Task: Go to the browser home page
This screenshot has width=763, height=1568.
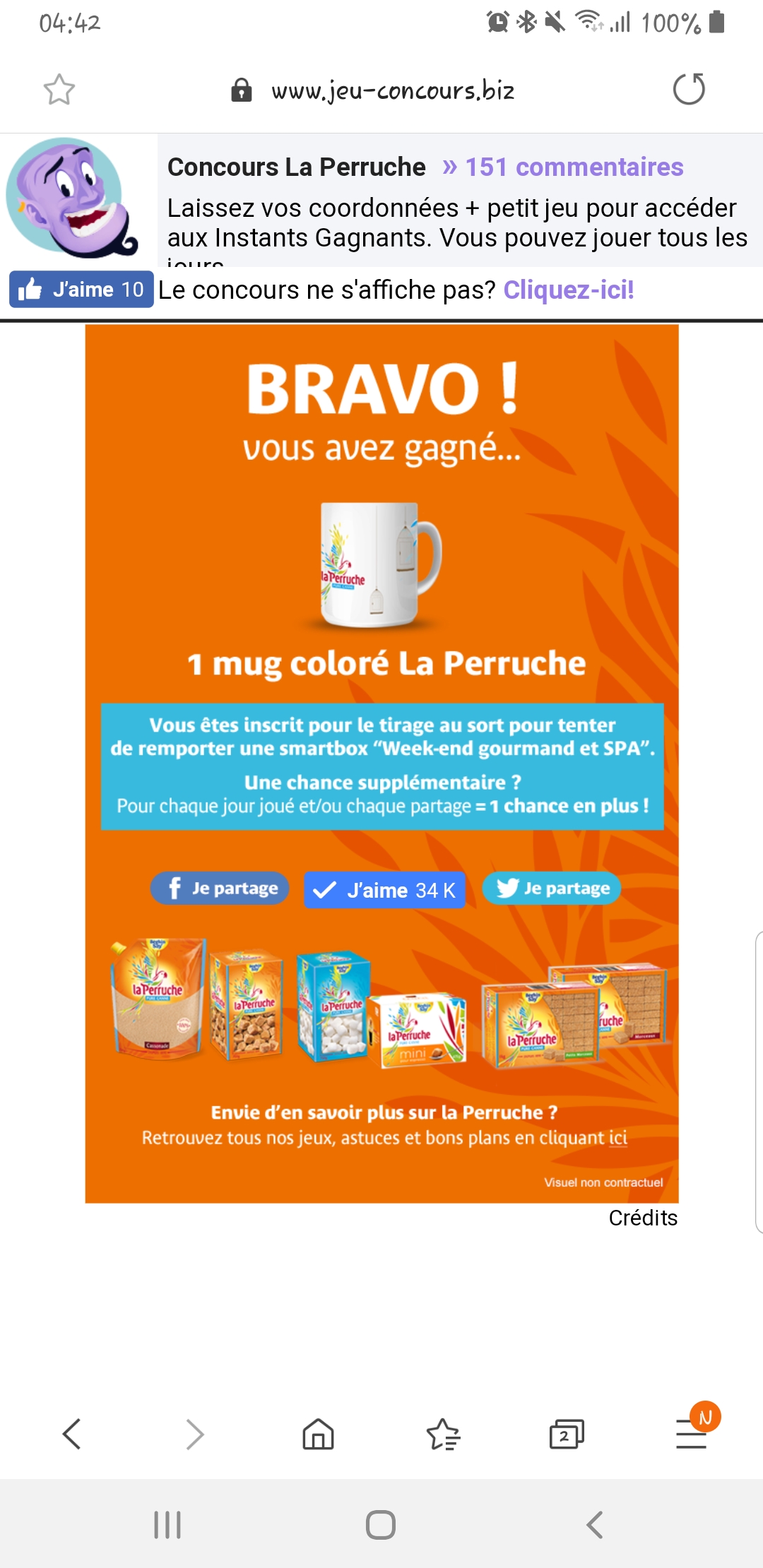Action: click(x=318, y=1435)
